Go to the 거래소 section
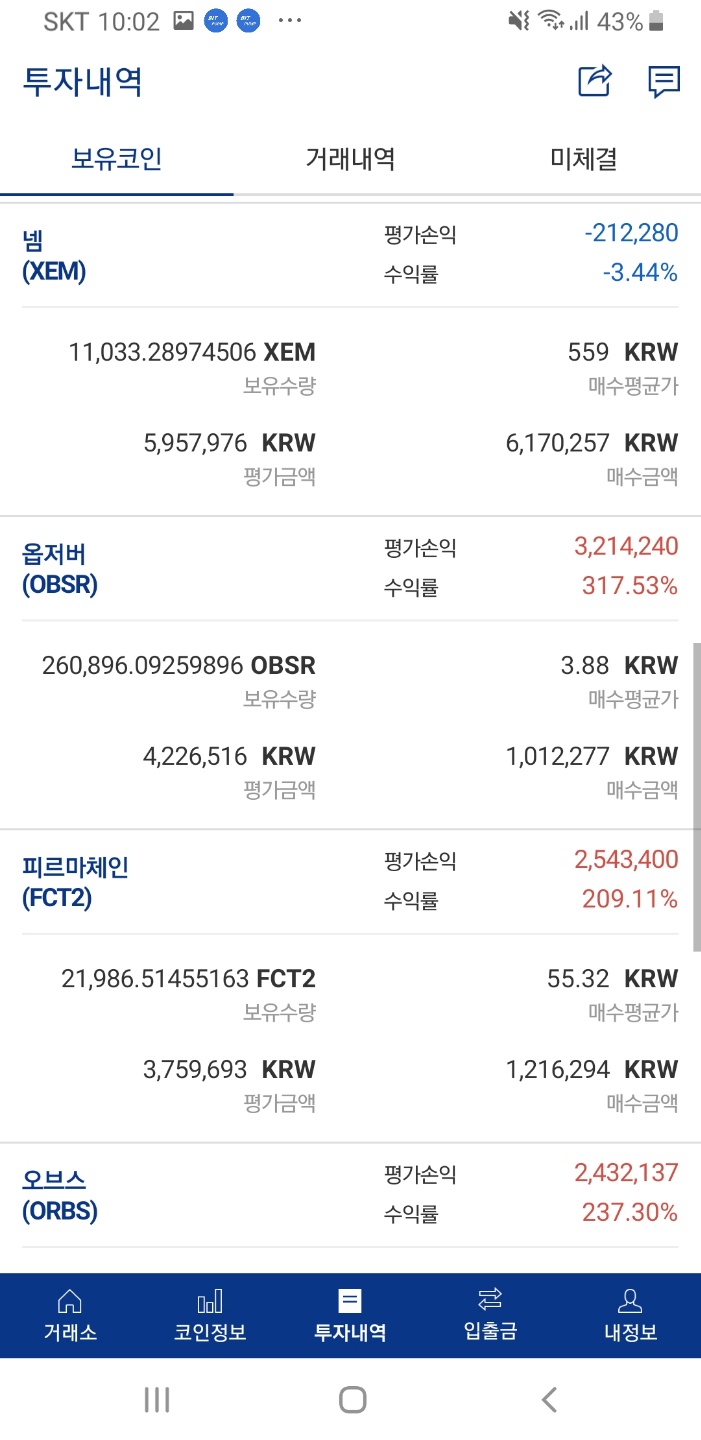Viewport: 701px width, 1440px height. [70, 1314]
